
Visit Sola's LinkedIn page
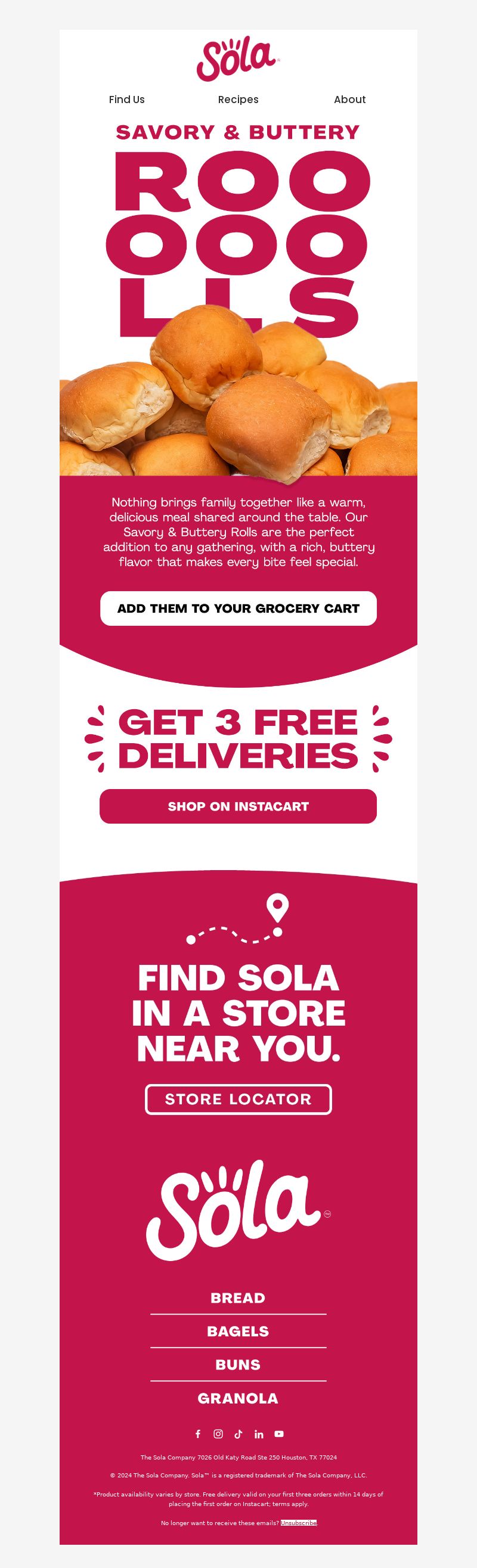(x=259, y=1434)
